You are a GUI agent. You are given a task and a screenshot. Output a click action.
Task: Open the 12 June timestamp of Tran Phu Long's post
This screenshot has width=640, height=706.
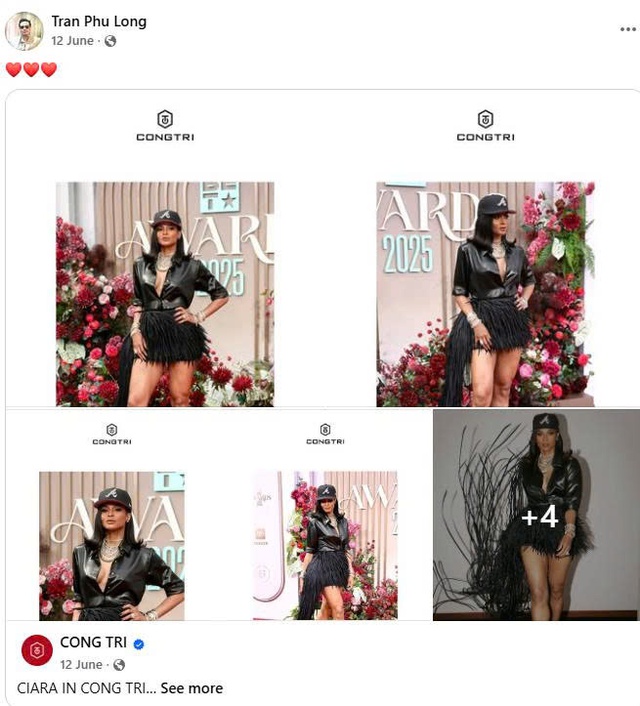click(72, 41)
